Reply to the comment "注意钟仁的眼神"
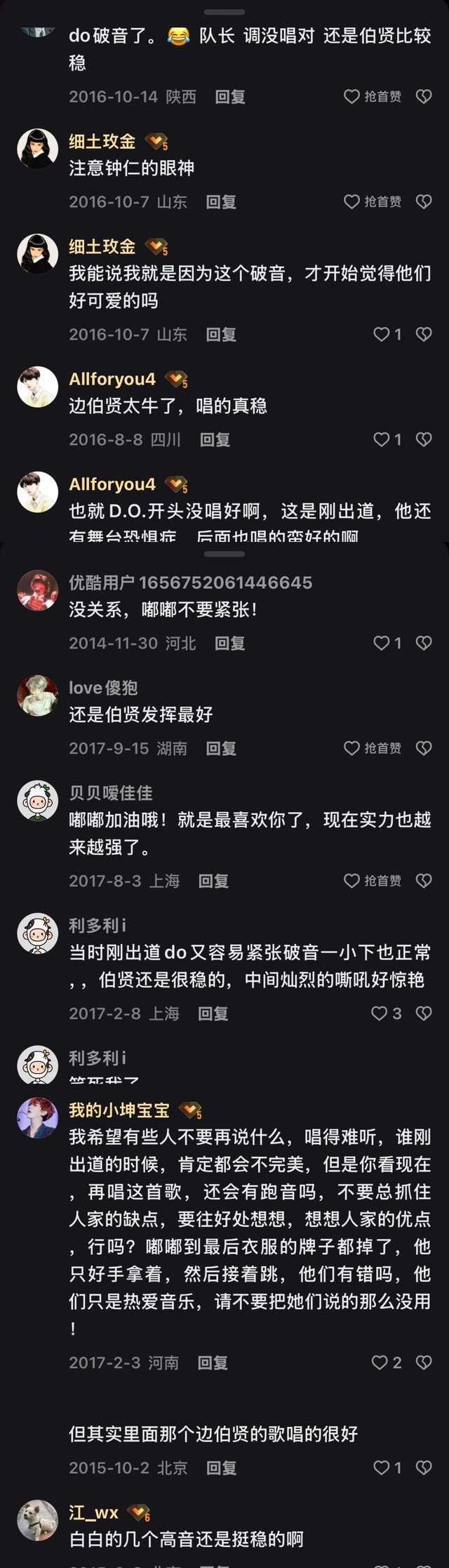 [220, 202]
